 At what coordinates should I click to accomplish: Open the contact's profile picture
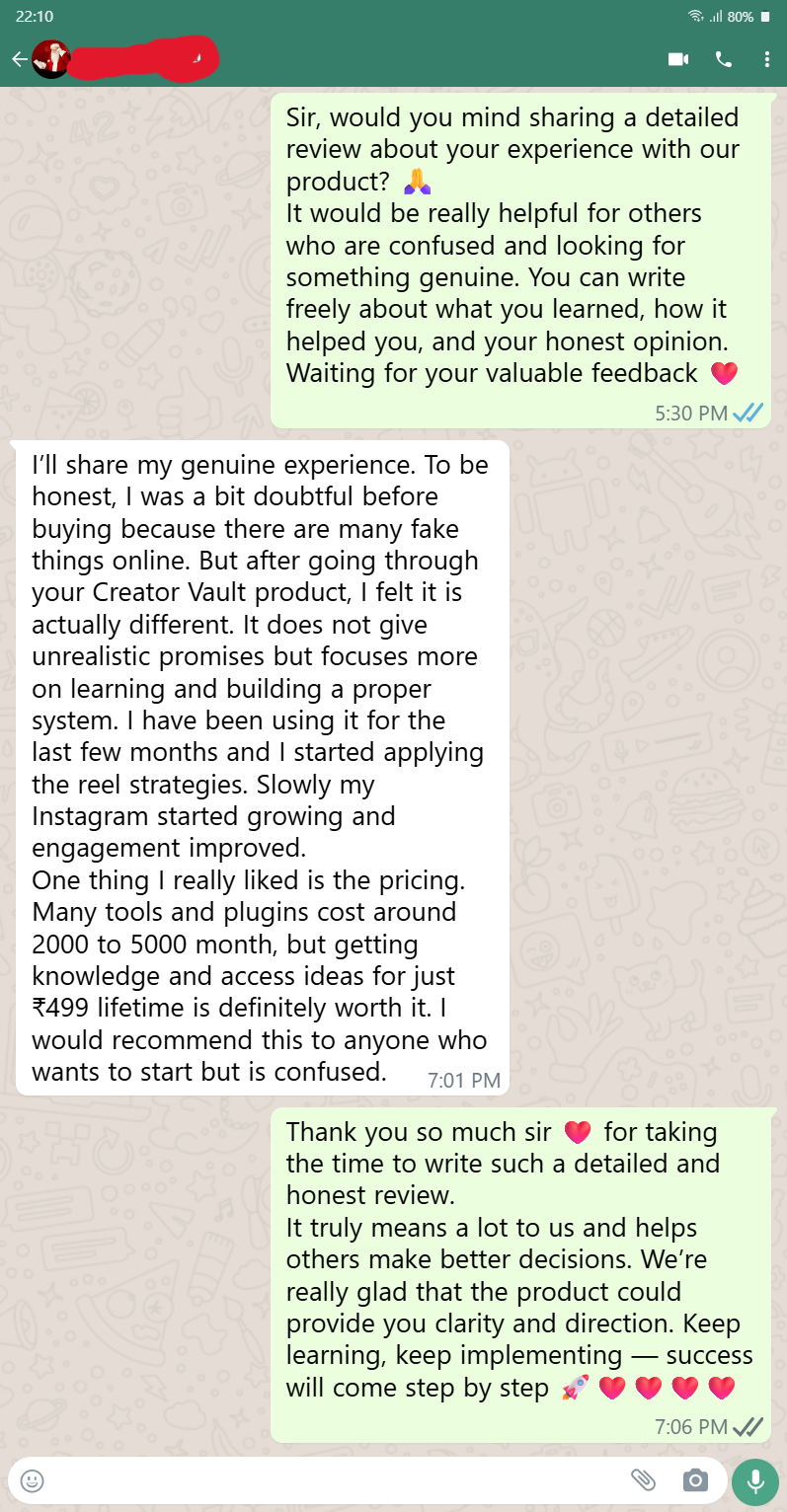pyautogui.click(x=50, y=59)
